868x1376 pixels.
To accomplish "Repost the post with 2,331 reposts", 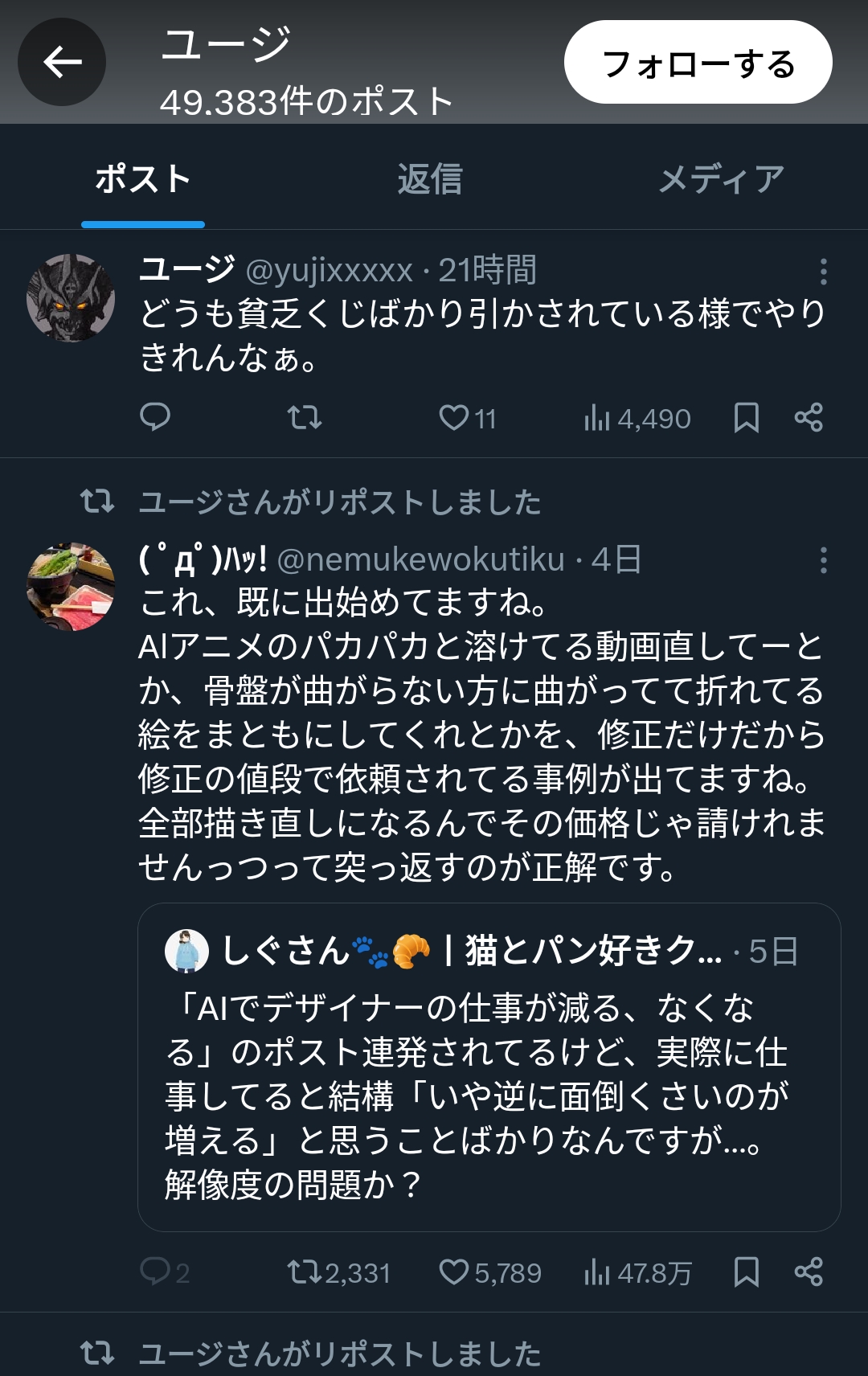I will click(x=305, y=1272).
